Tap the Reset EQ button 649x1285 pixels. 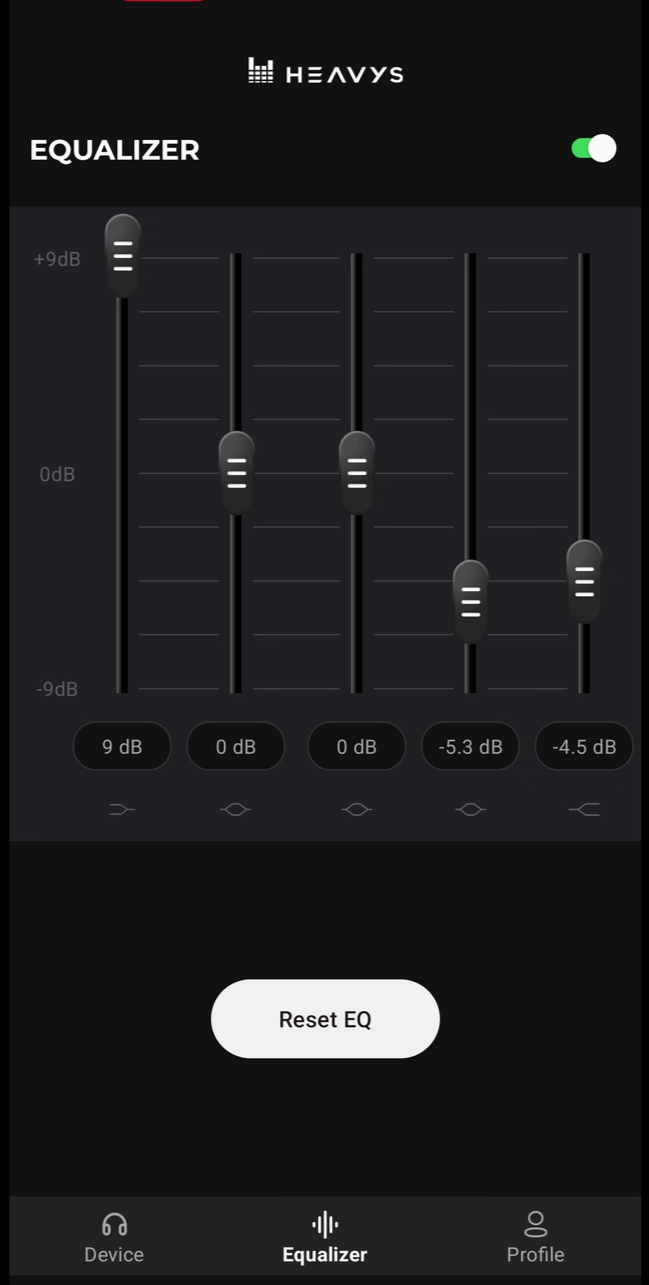point(325,1019)
